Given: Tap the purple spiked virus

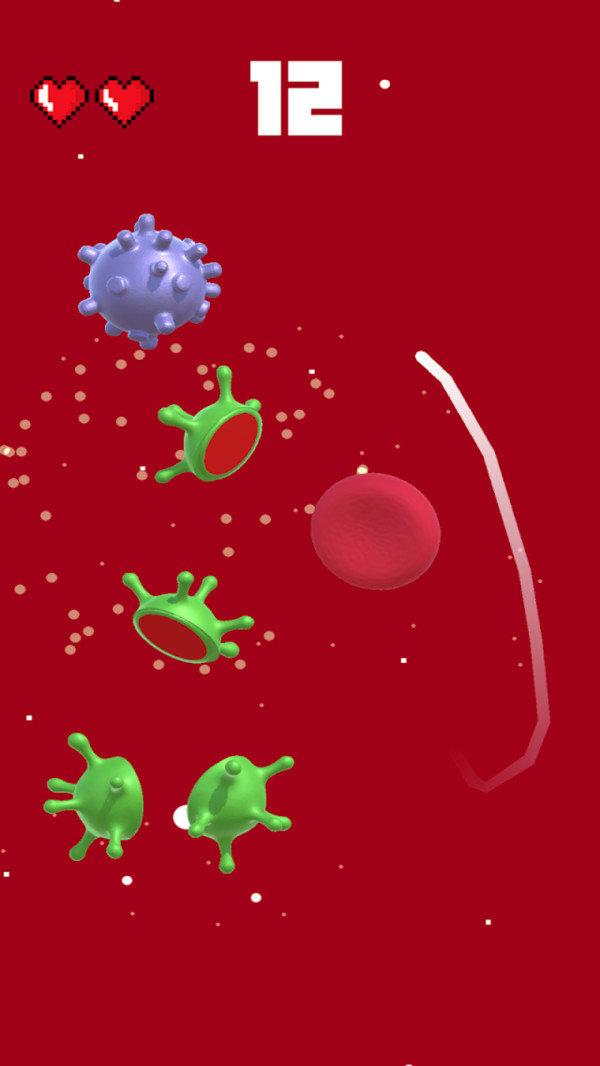Looking at the screenshot, I should tap(148, 281).
